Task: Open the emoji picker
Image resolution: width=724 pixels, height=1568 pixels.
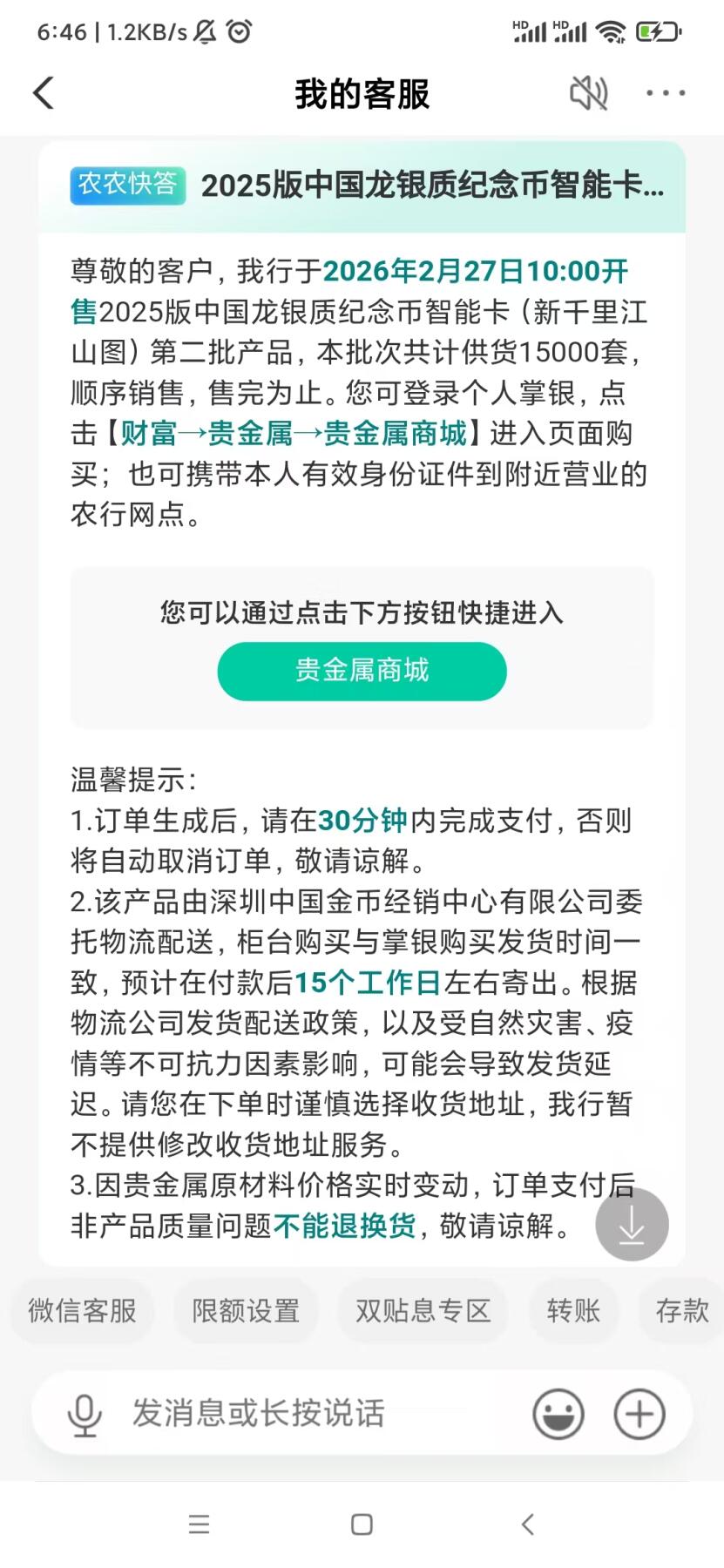Action: point(558,1413)
